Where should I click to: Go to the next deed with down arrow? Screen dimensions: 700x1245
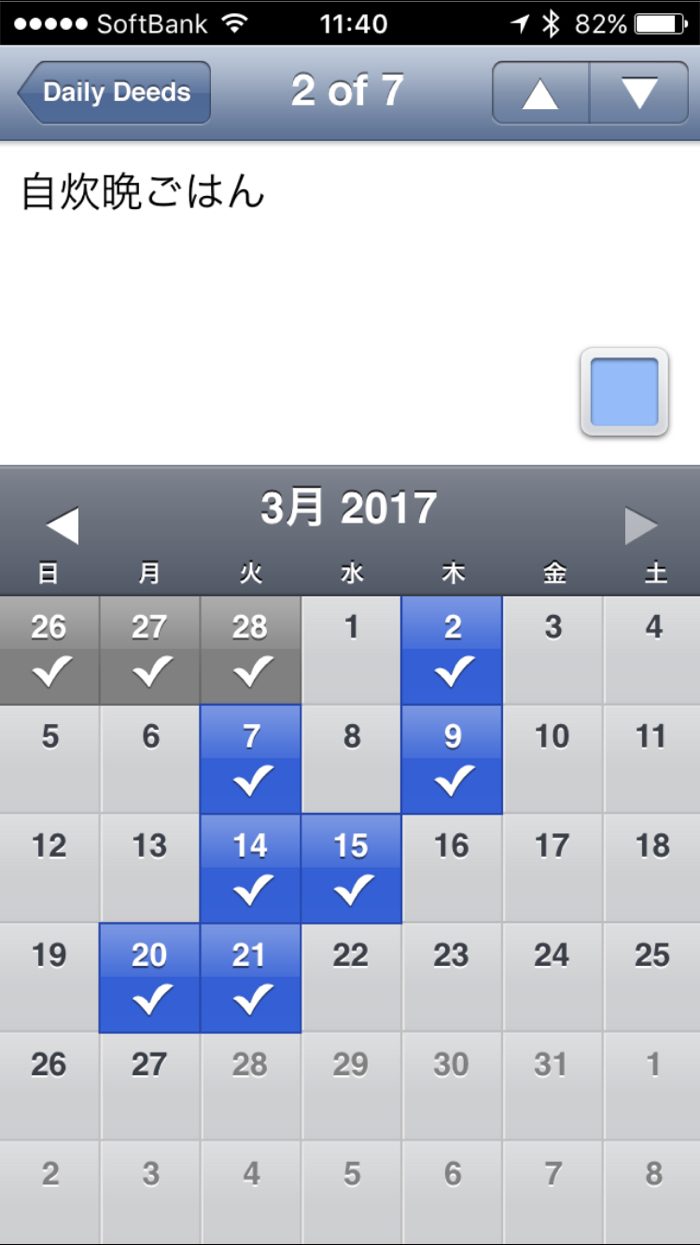tap(639, 92)
